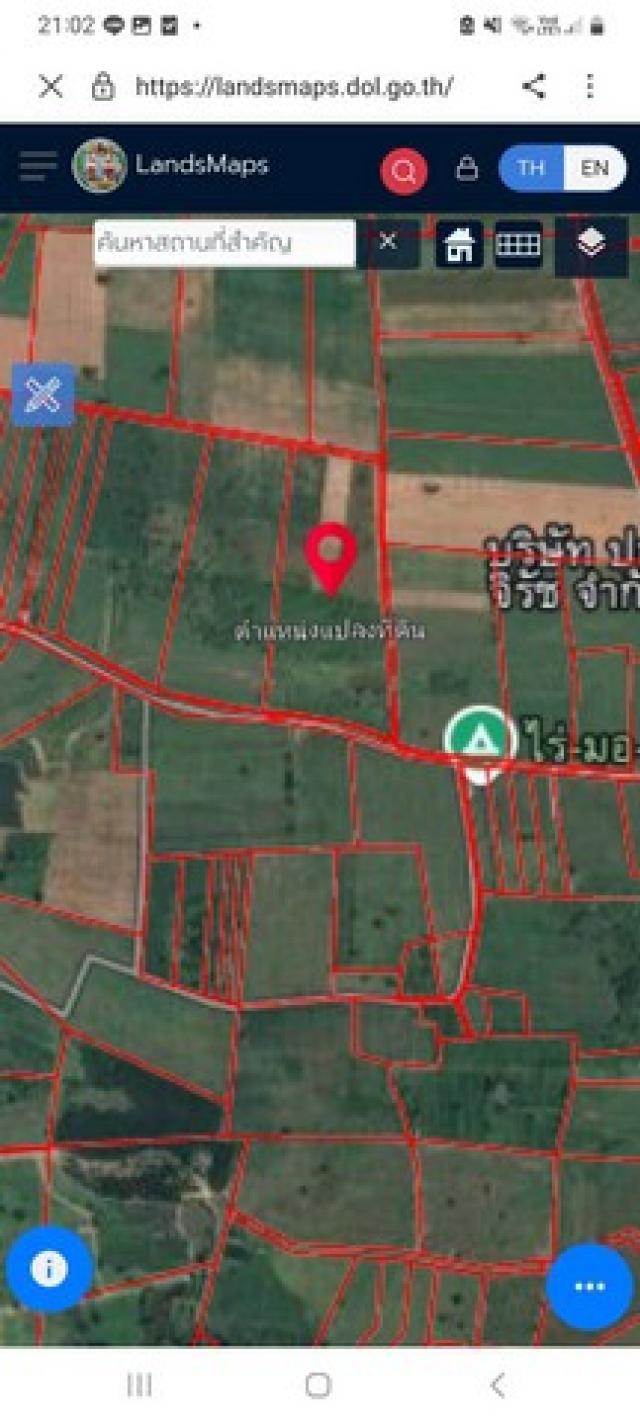Screen dimensions: 640x1422
Task: Open the measurement tools button
Action: tap(43, 395)
